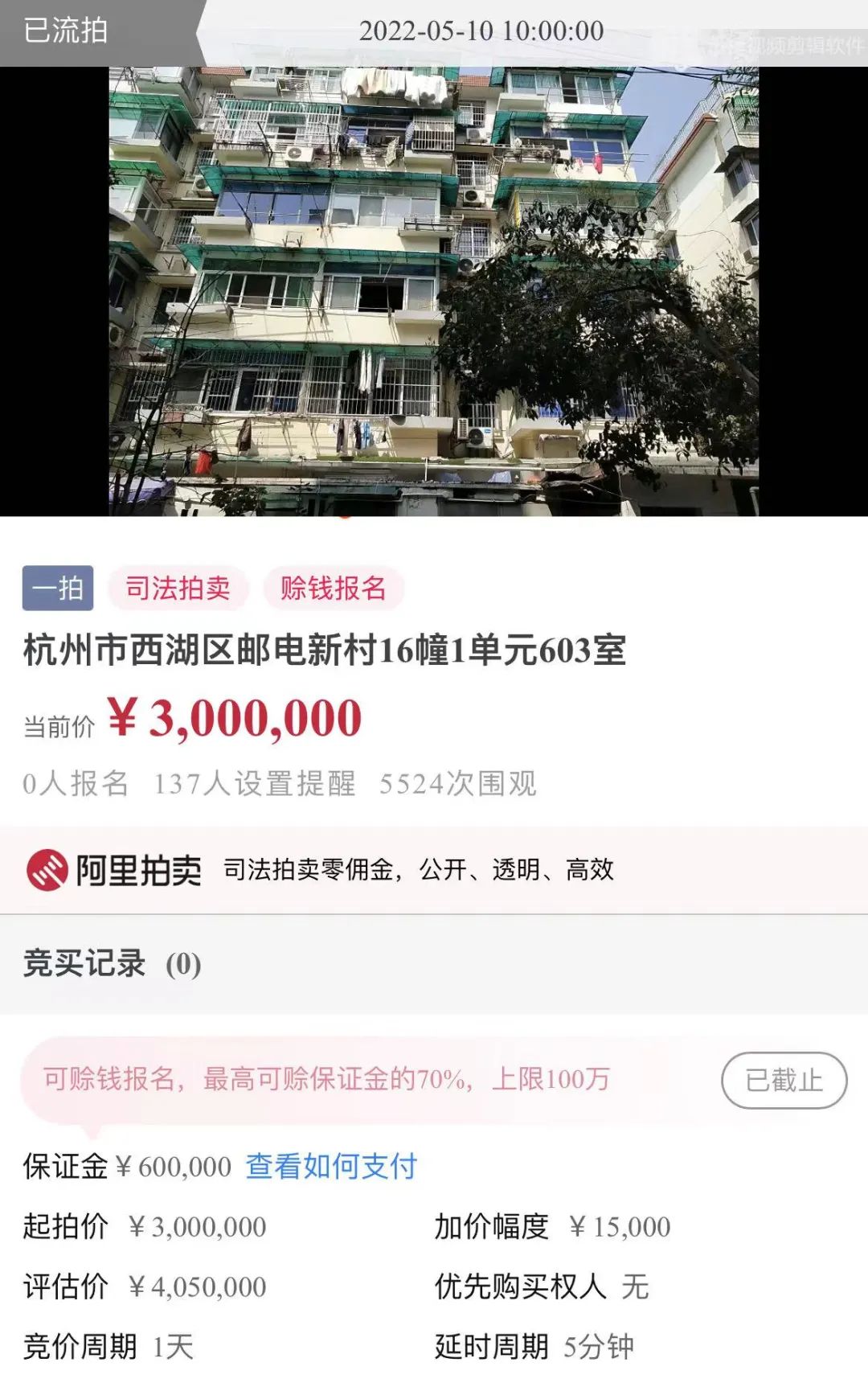Tap the 赔钱报名 tag
Image resolution: width=868 pixels, height=1387 pixels.
click(333, 589)
